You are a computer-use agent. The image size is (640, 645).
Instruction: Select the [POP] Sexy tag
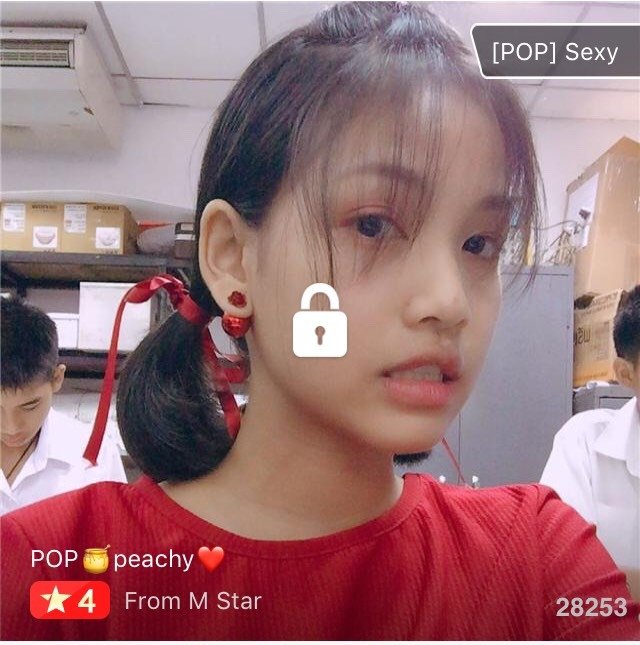tap(555, 52)
